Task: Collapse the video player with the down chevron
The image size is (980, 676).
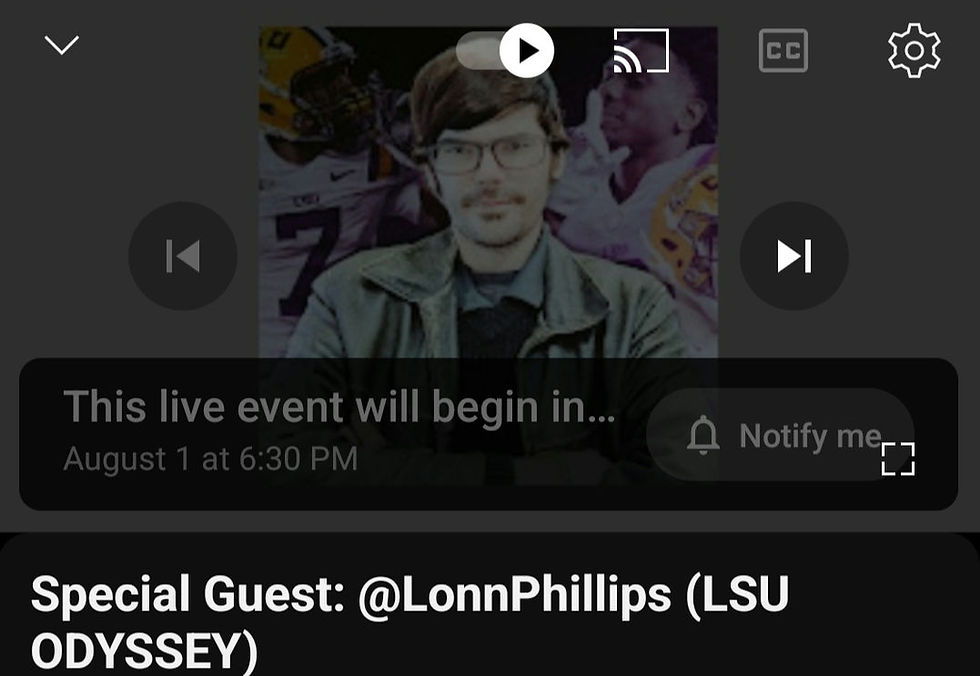Action: pyautogui.click(x=62, y=46)
